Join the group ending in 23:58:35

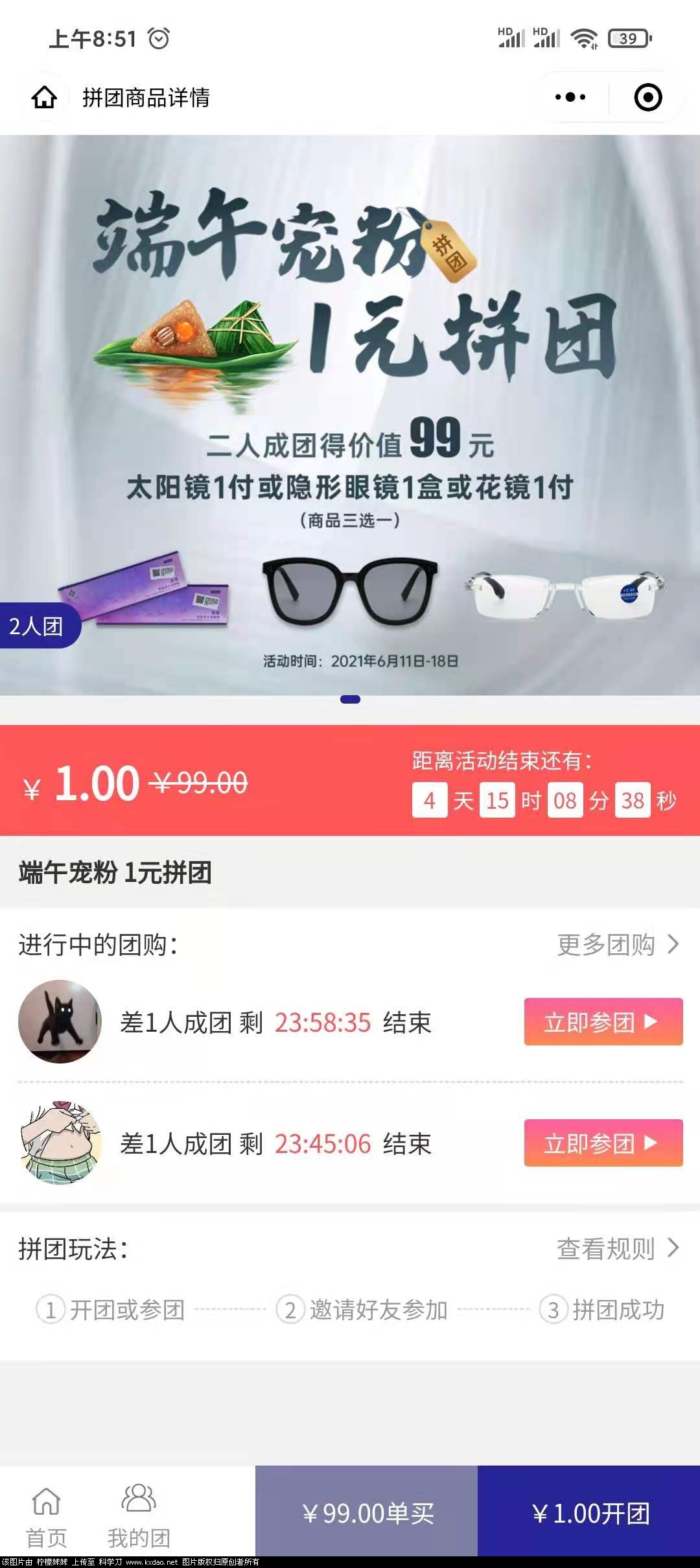pos(603,1021)
